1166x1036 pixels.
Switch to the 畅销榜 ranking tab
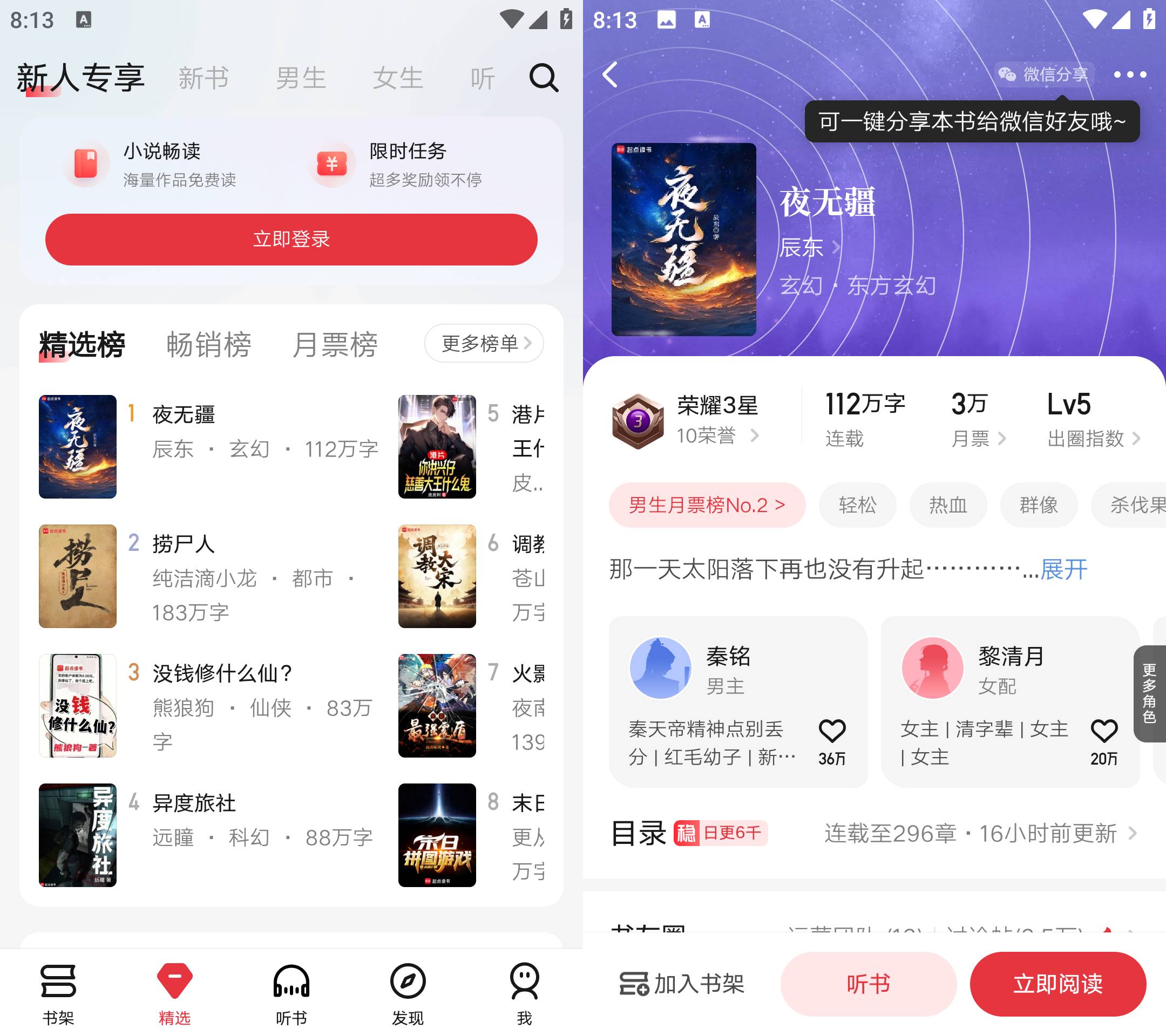[209, 344]
